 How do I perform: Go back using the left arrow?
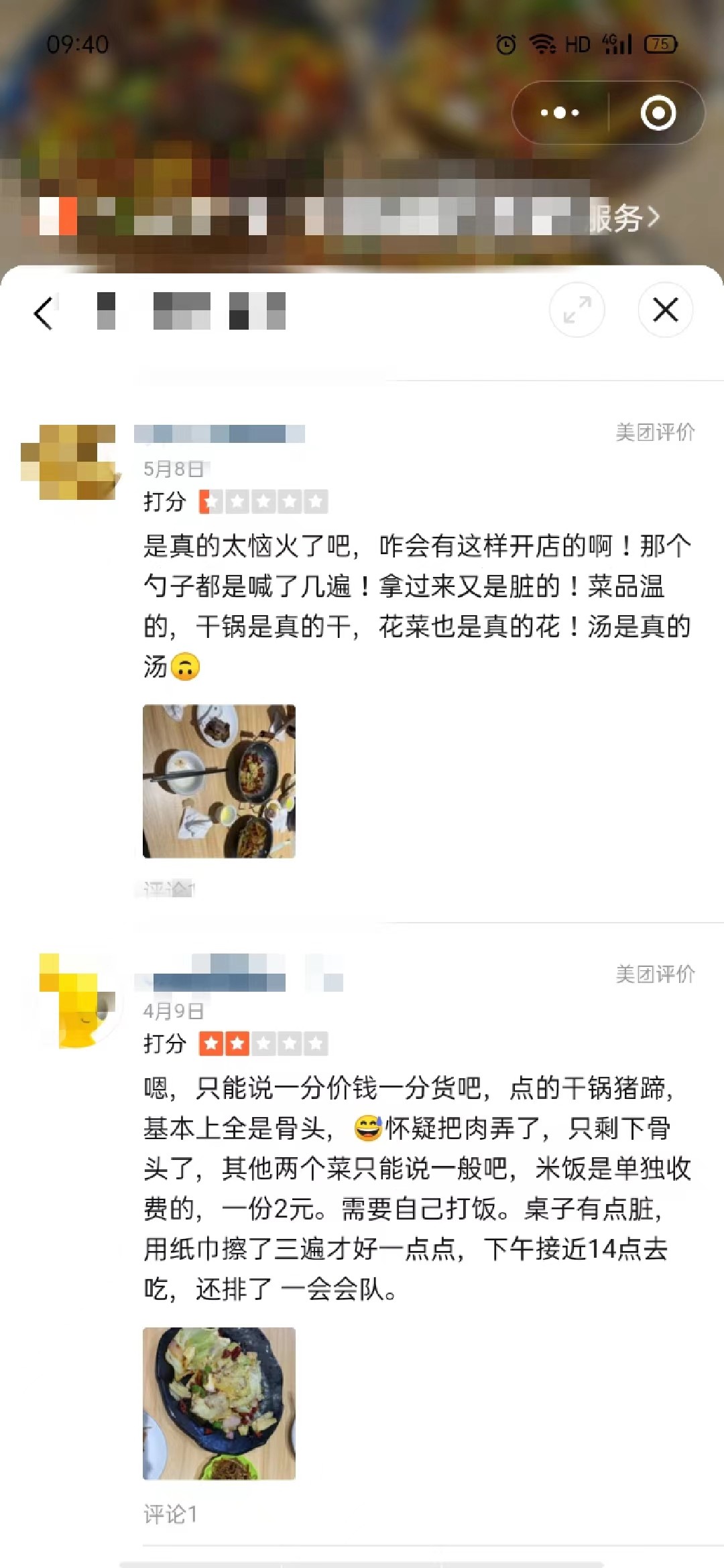coord(44,312)
